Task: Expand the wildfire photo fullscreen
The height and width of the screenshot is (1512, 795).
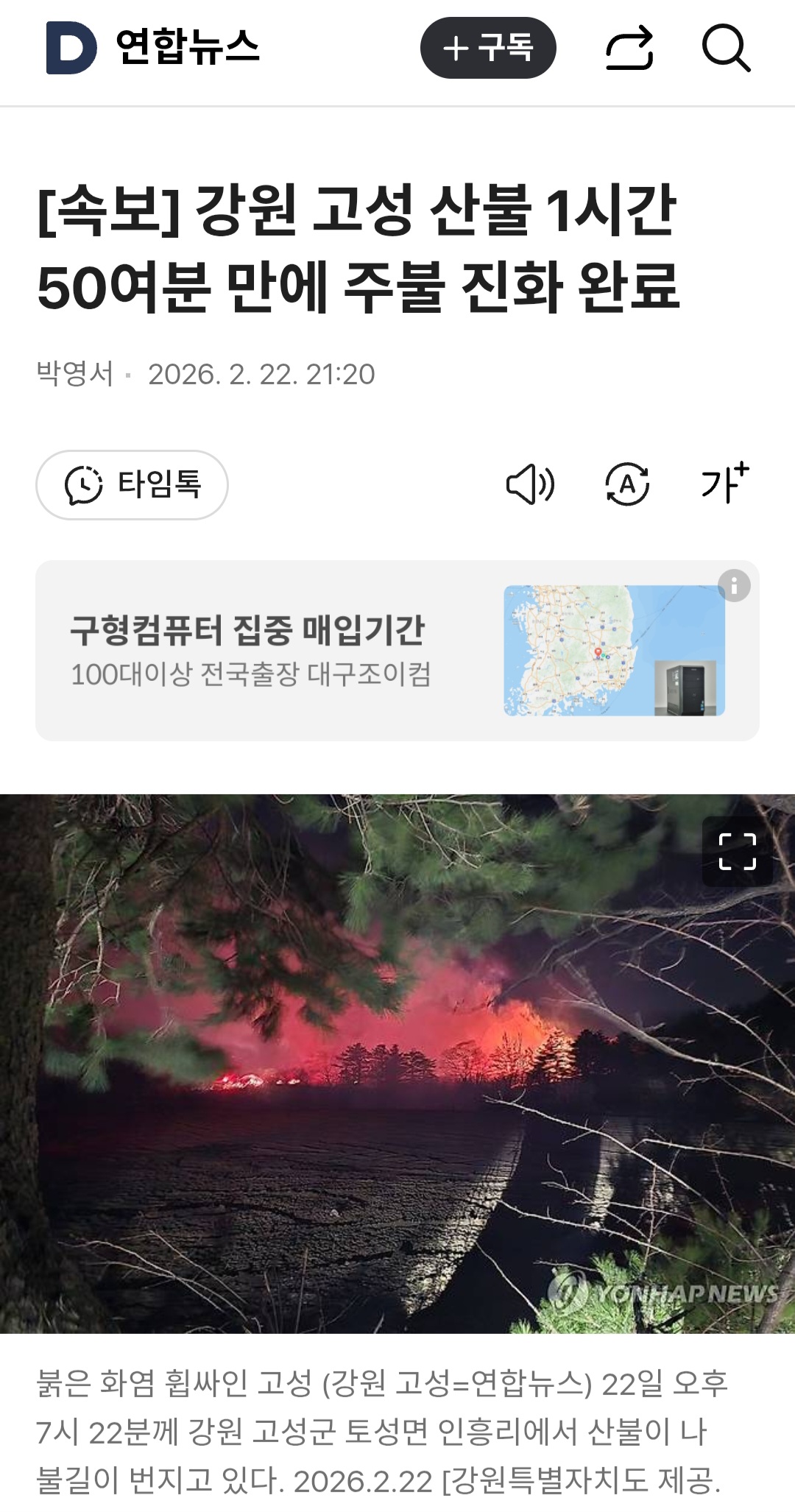Action: (737, 852)
